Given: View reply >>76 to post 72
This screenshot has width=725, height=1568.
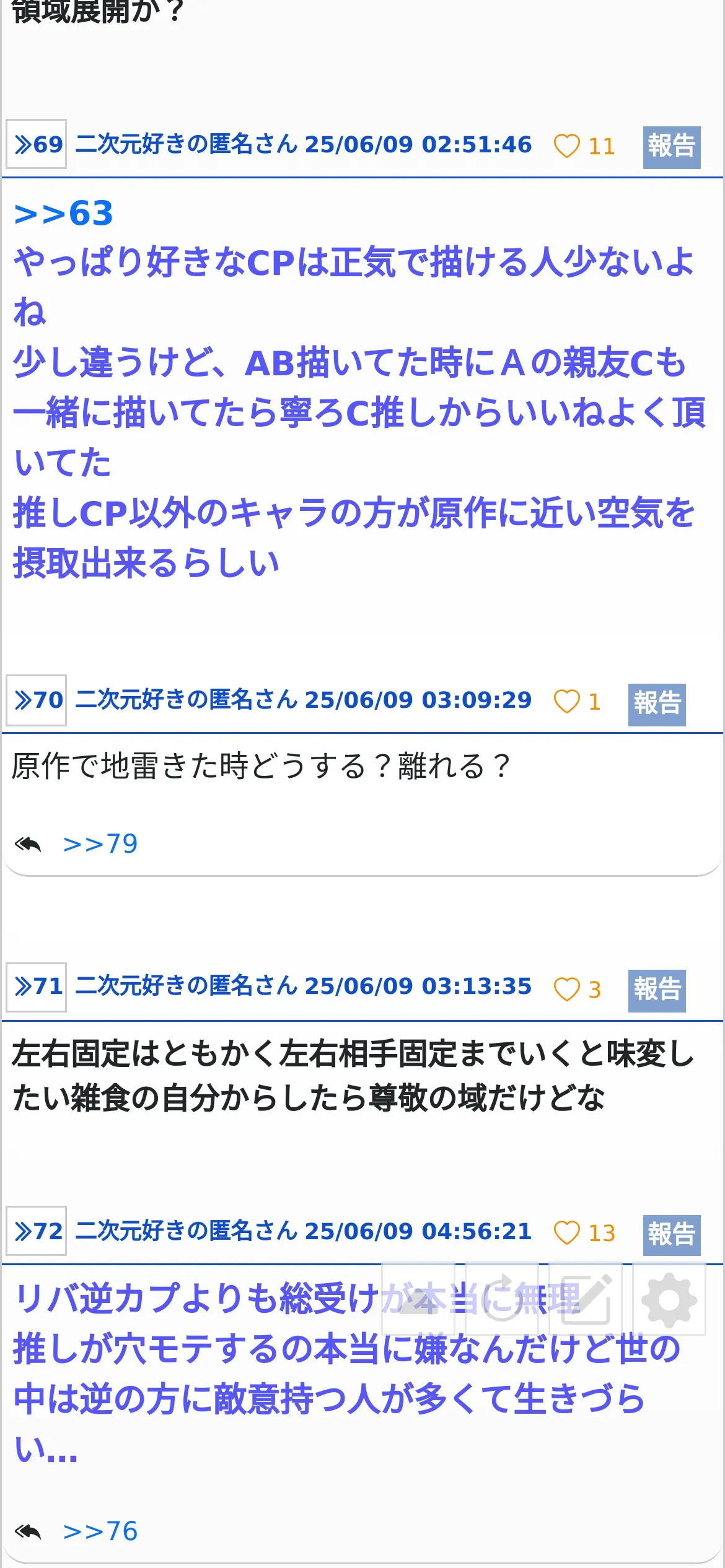Looking at the screenshot, I should point(100,1531).
